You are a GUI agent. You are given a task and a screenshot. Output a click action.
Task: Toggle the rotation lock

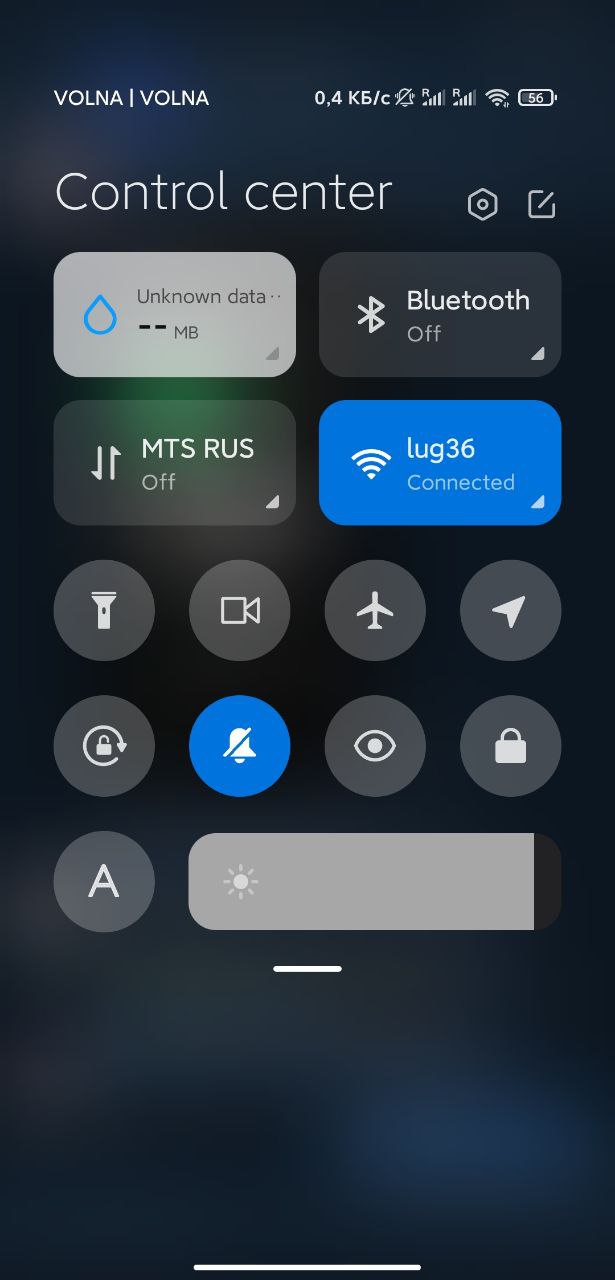pos(104,746)
